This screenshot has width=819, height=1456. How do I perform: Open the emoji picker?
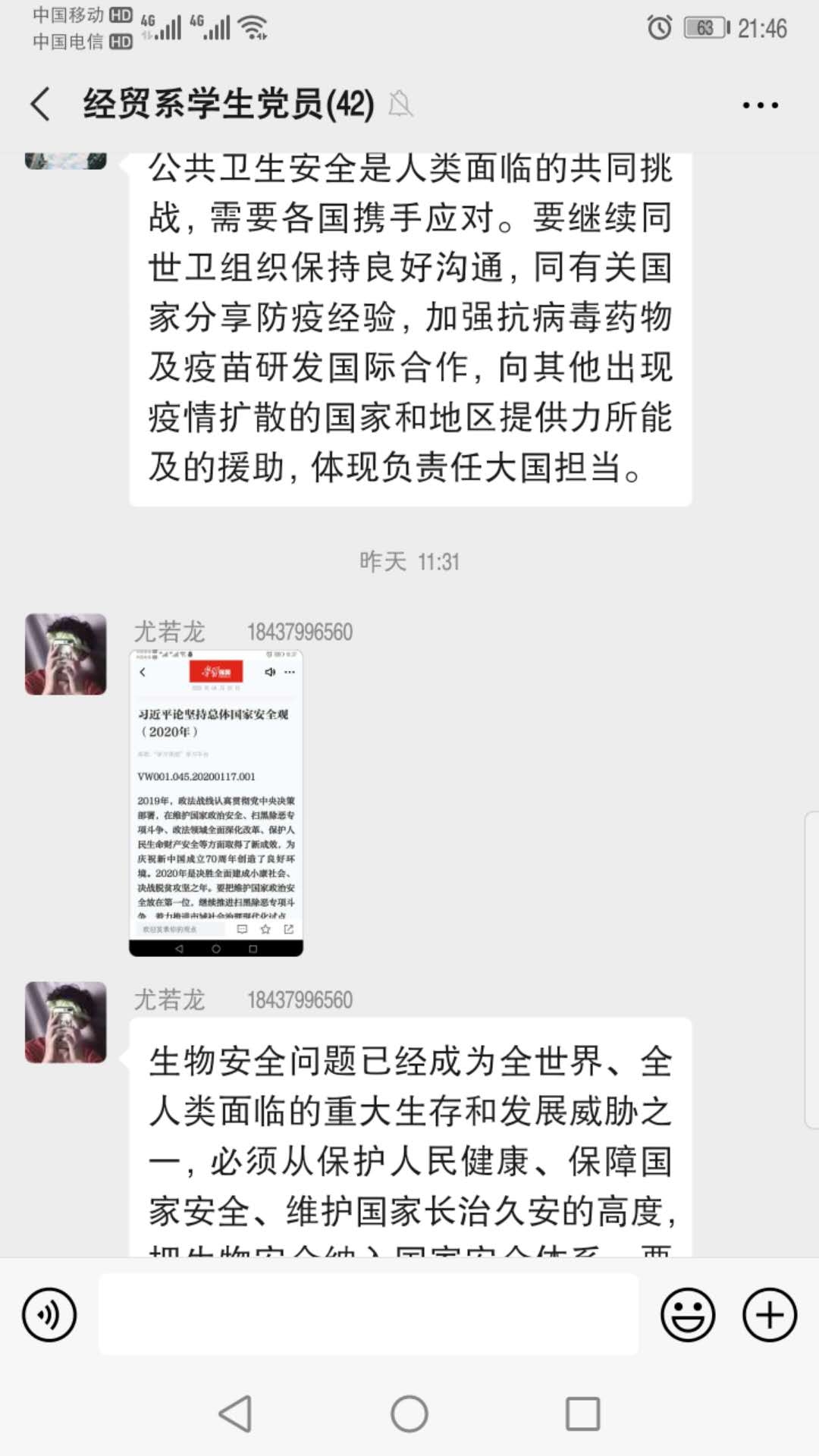click(x=688, y=1314)
